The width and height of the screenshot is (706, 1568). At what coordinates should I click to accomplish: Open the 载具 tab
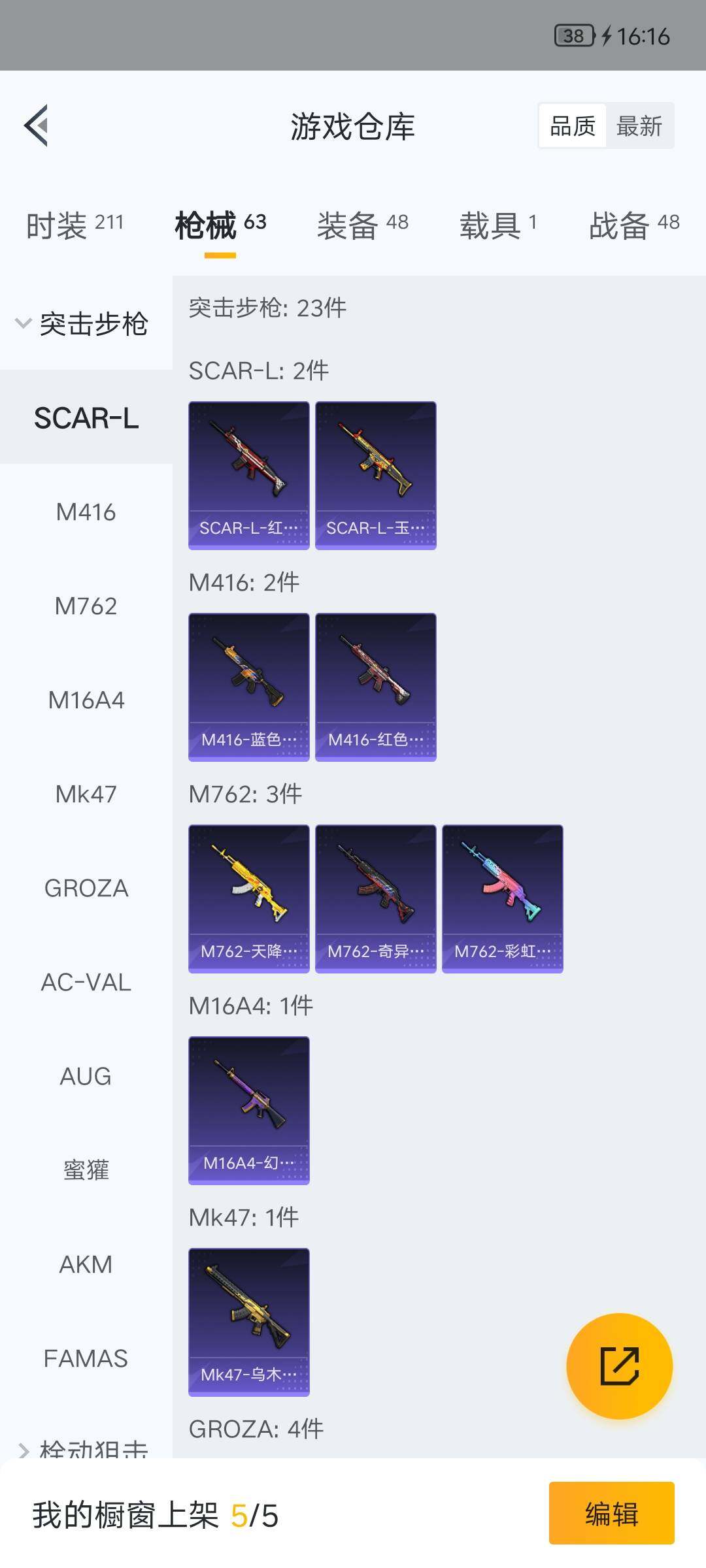(498, 225)
